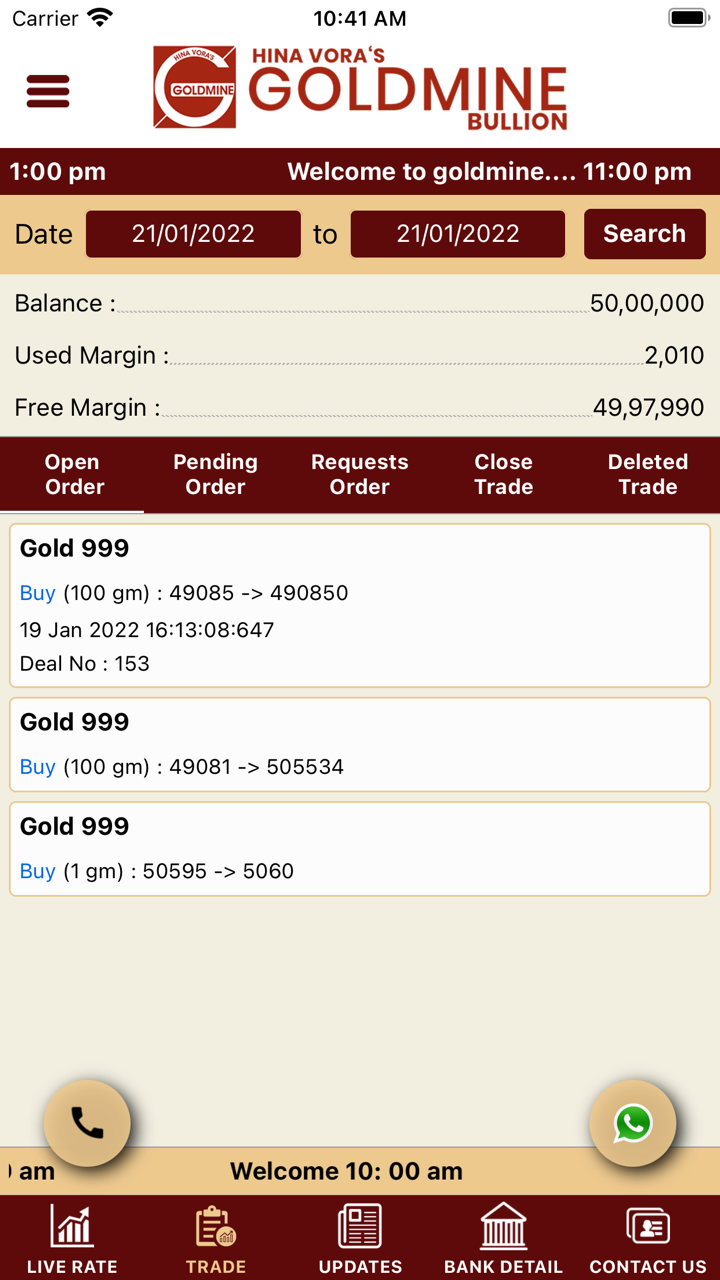Viewport: 720px width, 1280px height.
Task: Open Gold 999 order with Deal No 153
Action: pos(360,605)
